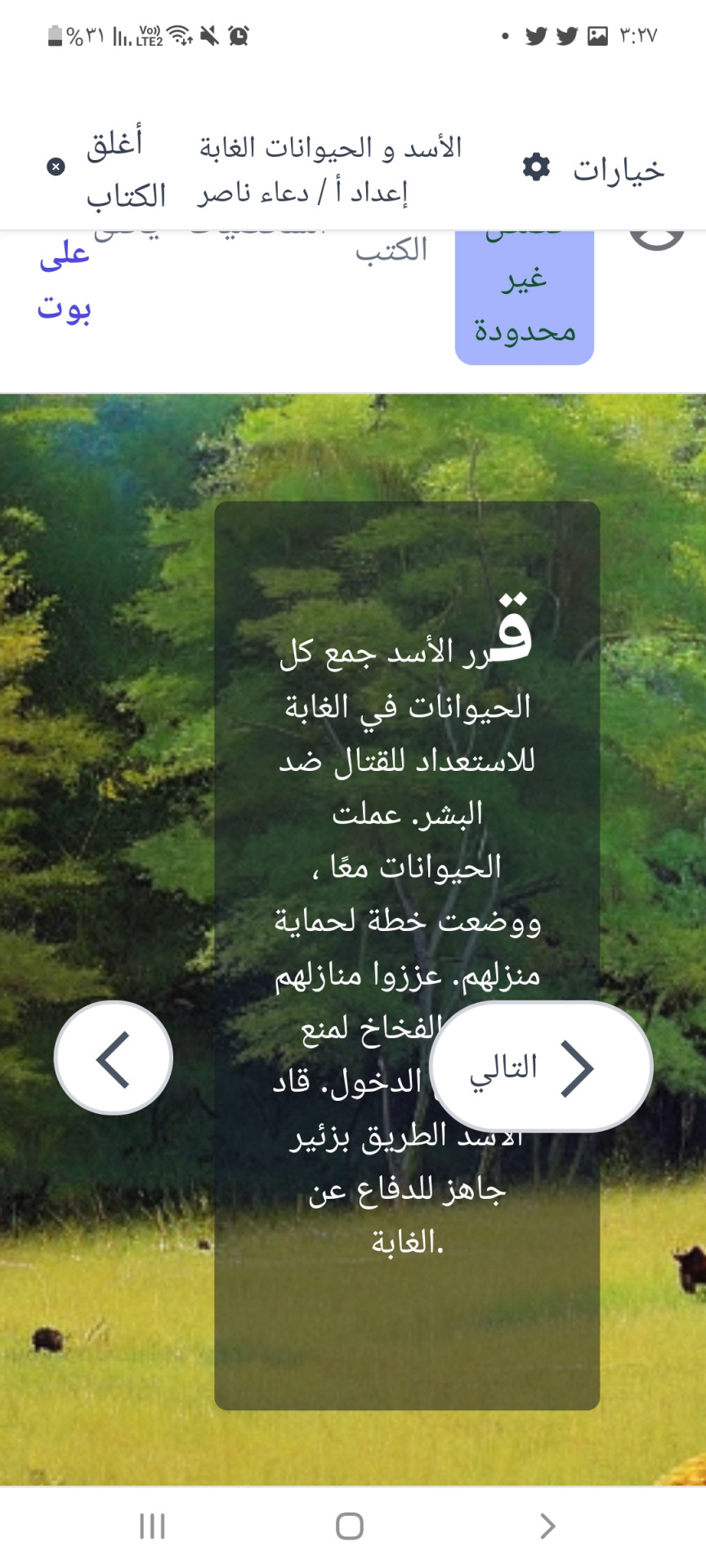
Task: Open the خيارات settings options
Action: [594, 169]
